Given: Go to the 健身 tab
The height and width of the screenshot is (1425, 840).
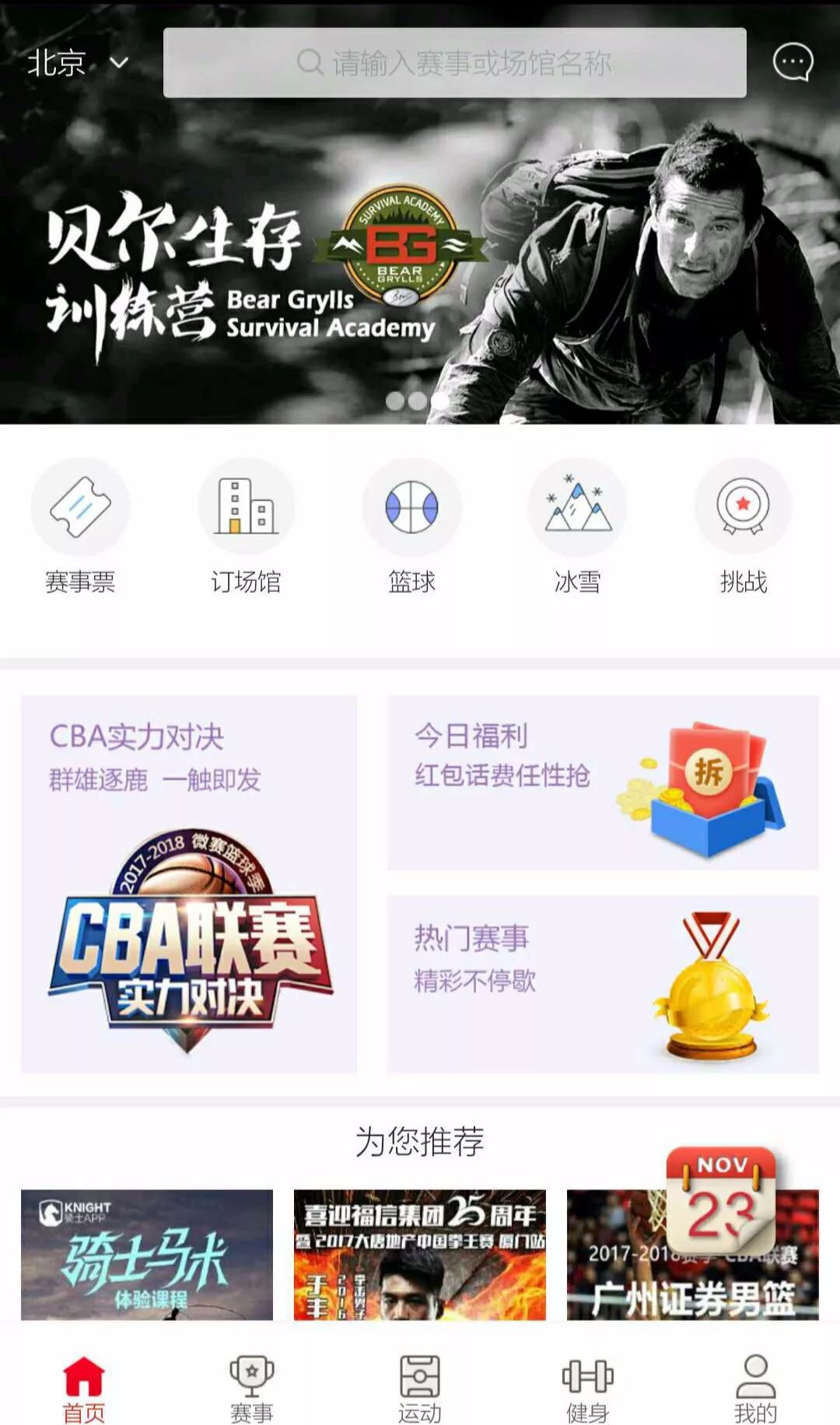Looking at the screenshot, I should [588, 1389].
